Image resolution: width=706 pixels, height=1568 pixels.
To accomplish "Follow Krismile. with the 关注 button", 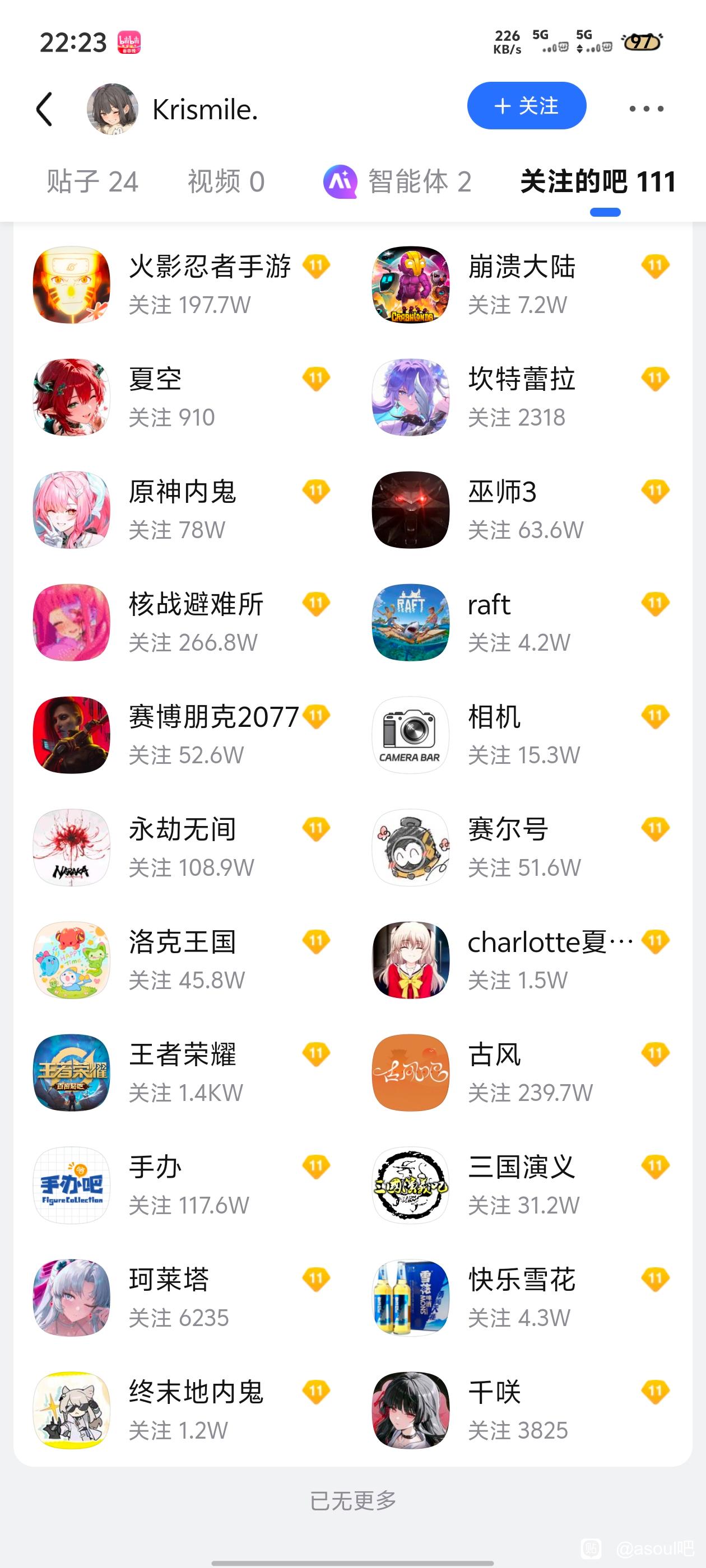I will click(x=526, y=106).
